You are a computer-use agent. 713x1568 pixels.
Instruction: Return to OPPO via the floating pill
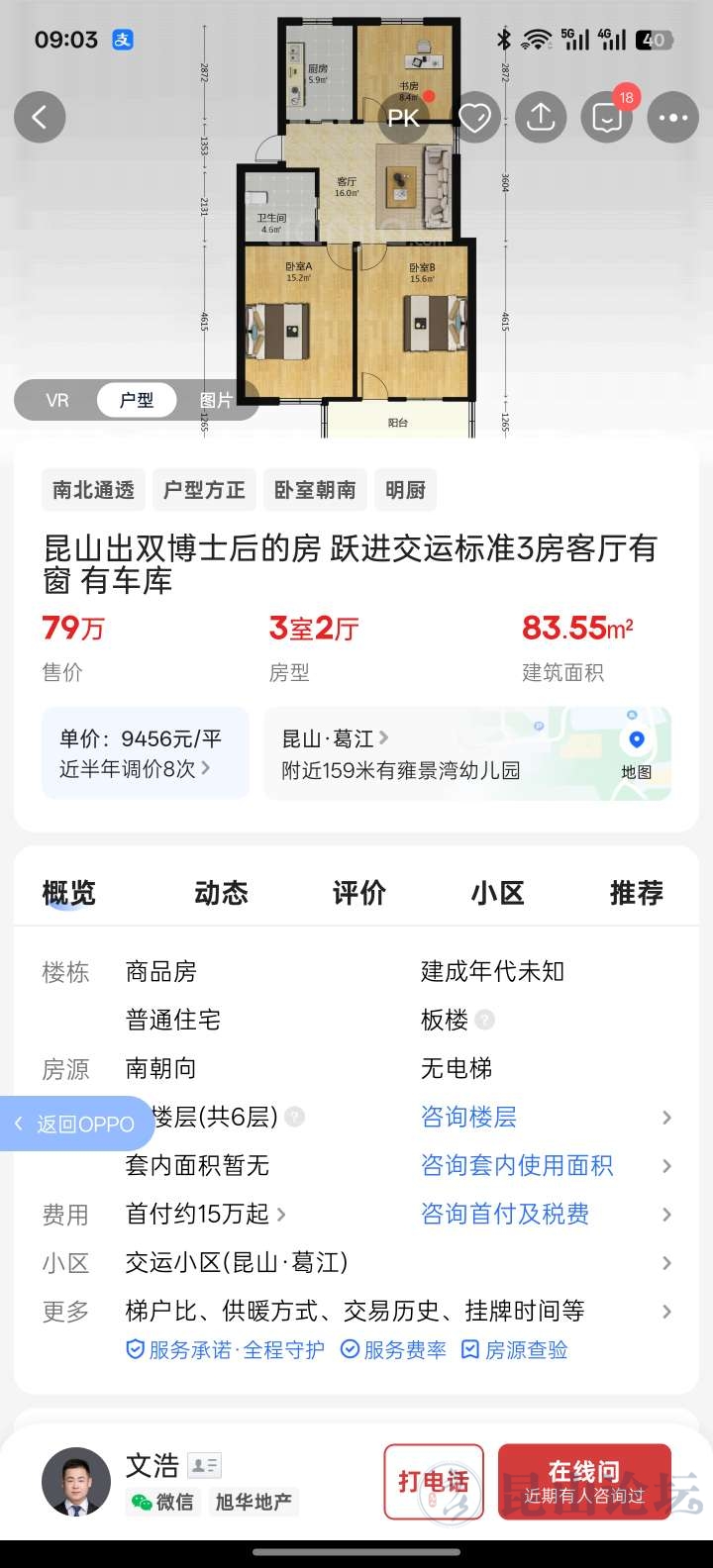[76, 1124]
